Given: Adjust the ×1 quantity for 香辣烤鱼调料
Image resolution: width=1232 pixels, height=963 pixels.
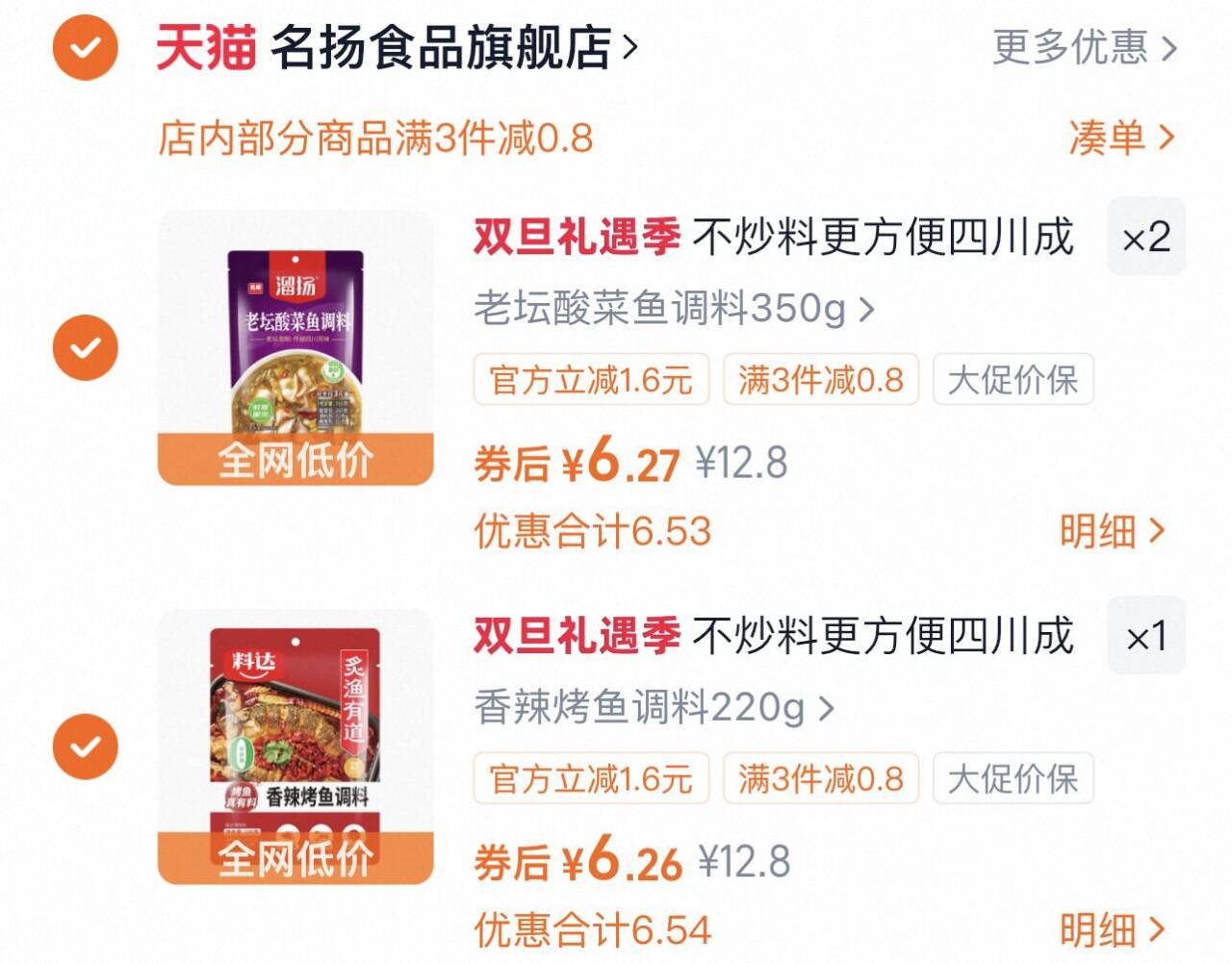Looking at the screenshot, I should tap(1145, 636).
